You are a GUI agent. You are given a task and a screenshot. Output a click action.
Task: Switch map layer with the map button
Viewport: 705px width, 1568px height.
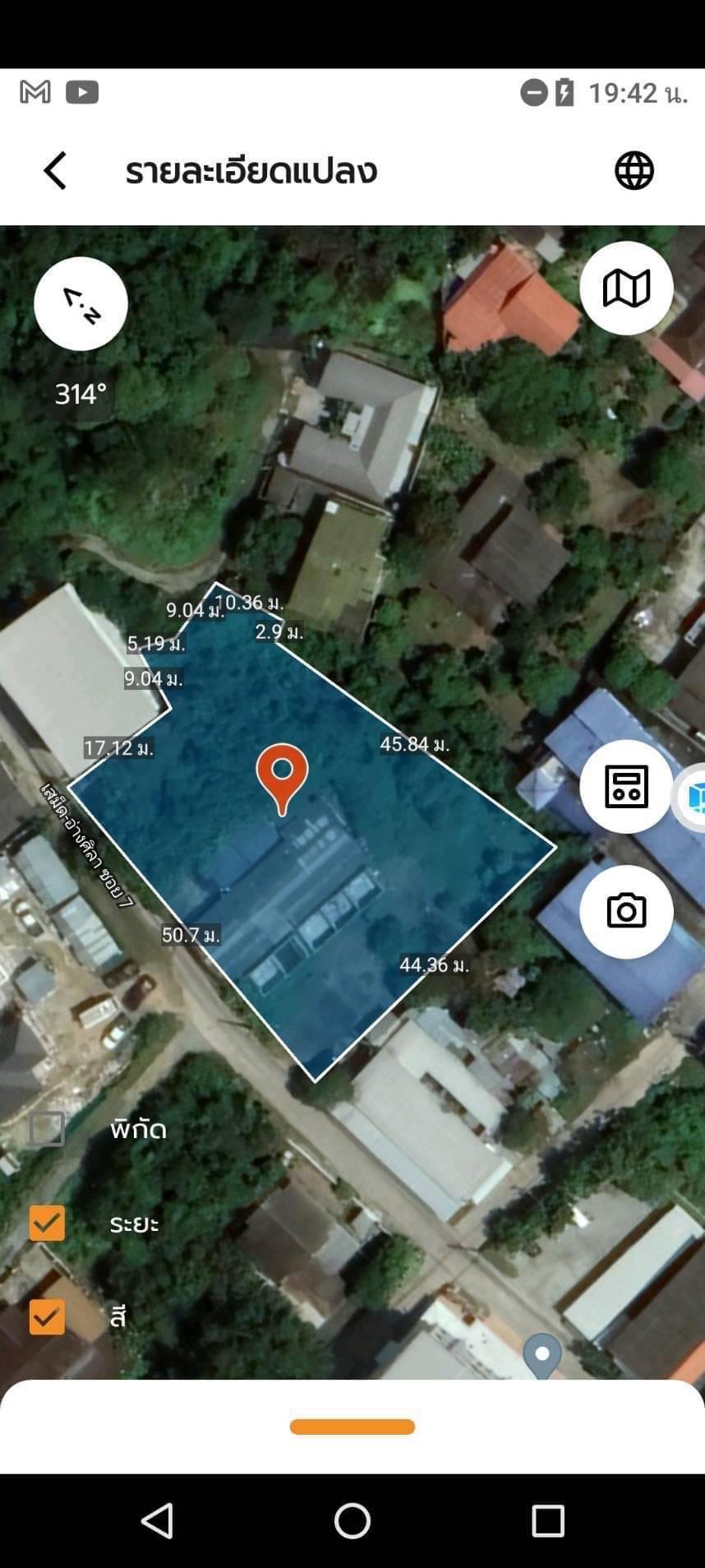(626, 288)
